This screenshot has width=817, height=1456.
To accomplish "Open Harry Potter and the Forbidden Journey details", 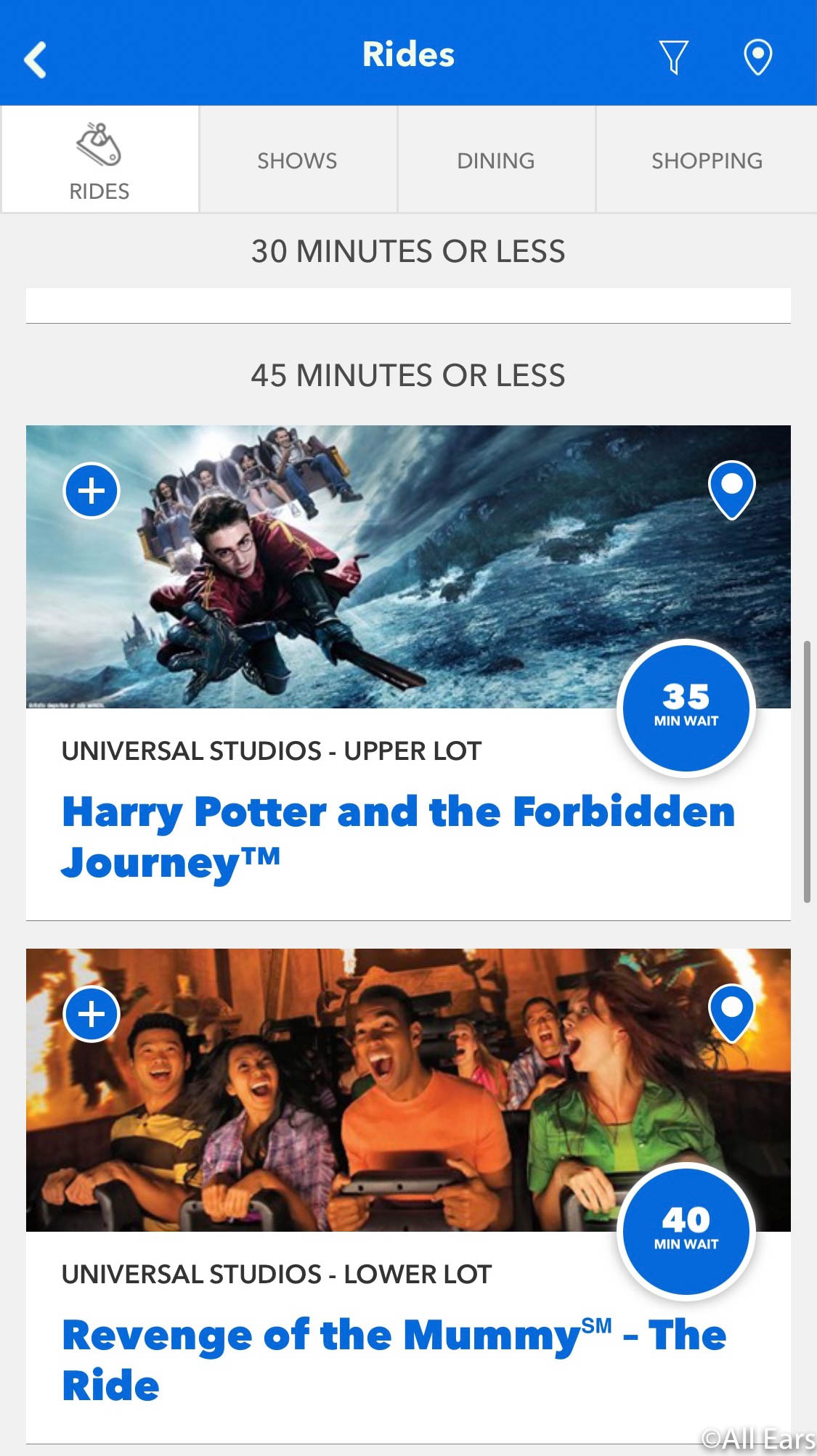I will click(398, 836).
